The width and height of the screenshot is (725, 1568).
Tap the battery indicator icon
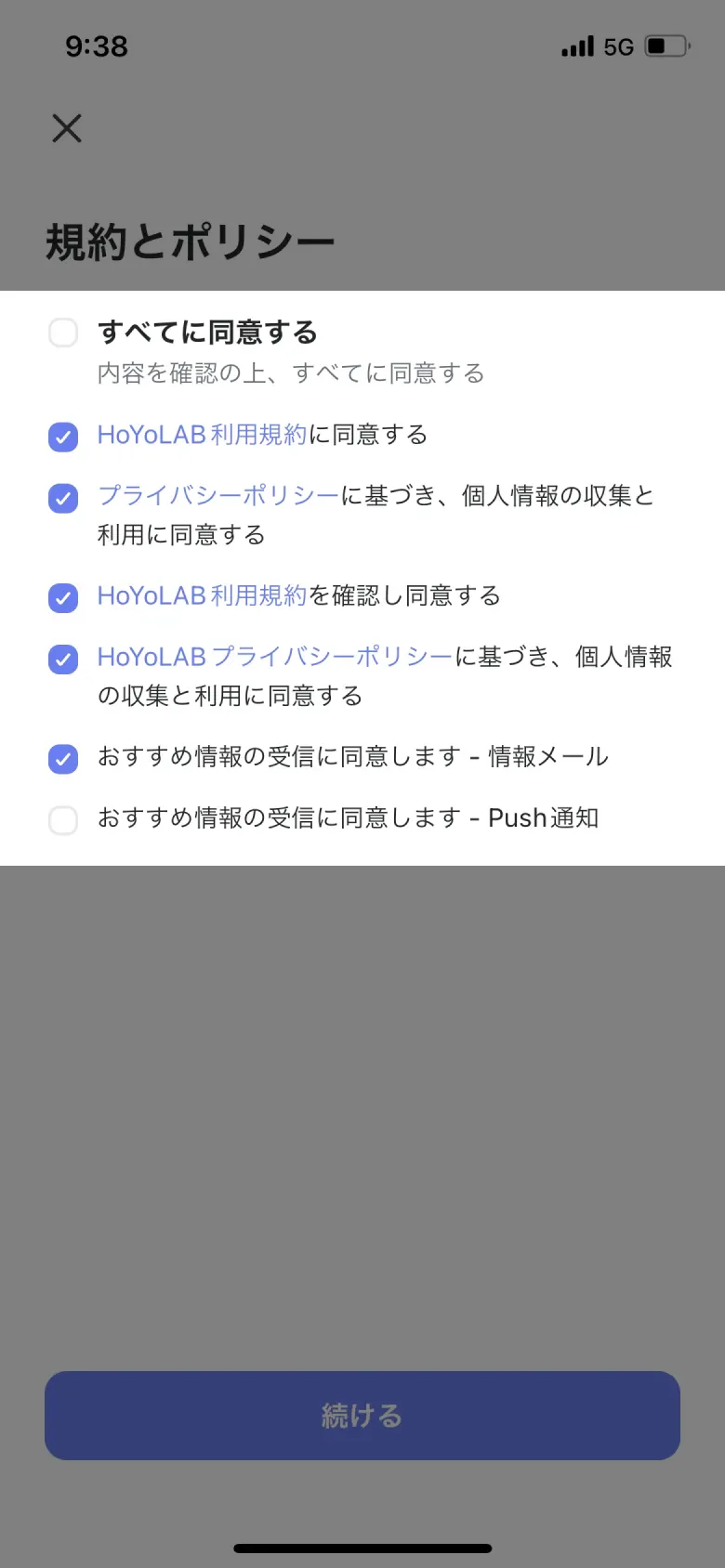(666, 46)
